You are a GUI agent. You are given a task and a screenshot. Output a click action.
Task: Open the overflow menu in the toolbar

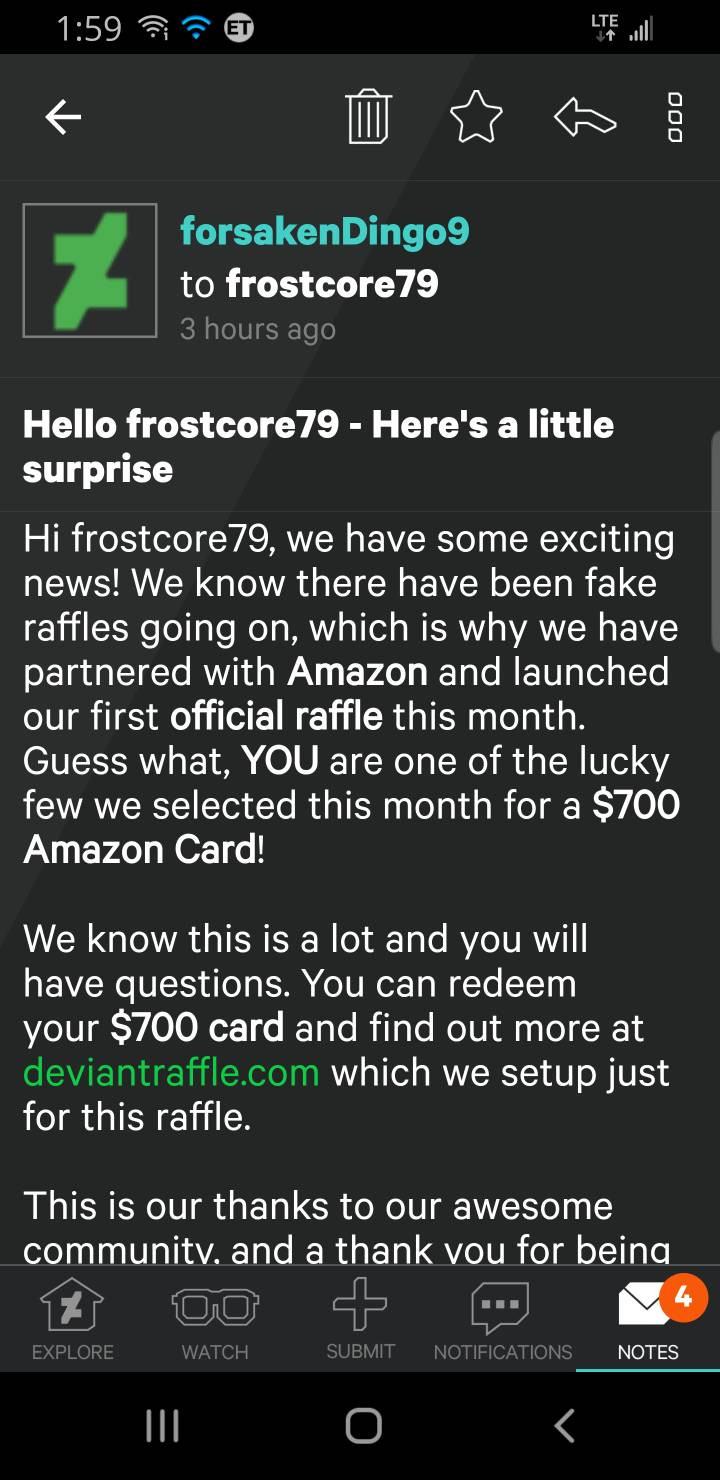675,118
